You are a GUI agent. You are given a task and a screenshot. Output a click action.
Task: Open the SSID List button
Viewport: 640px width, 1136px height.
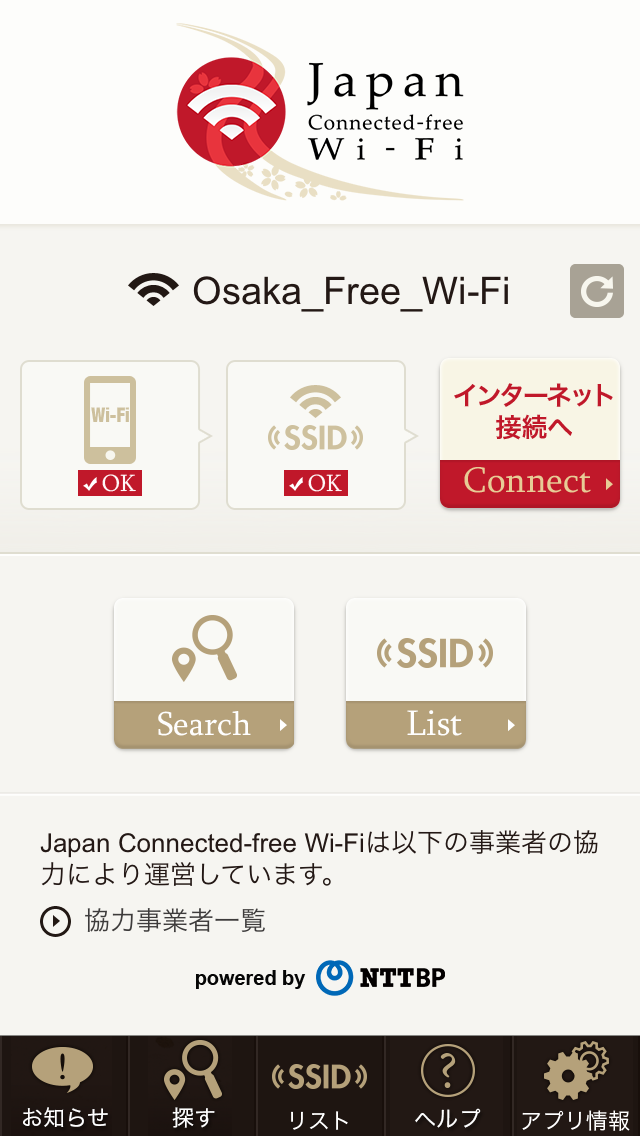pos(435,672)
